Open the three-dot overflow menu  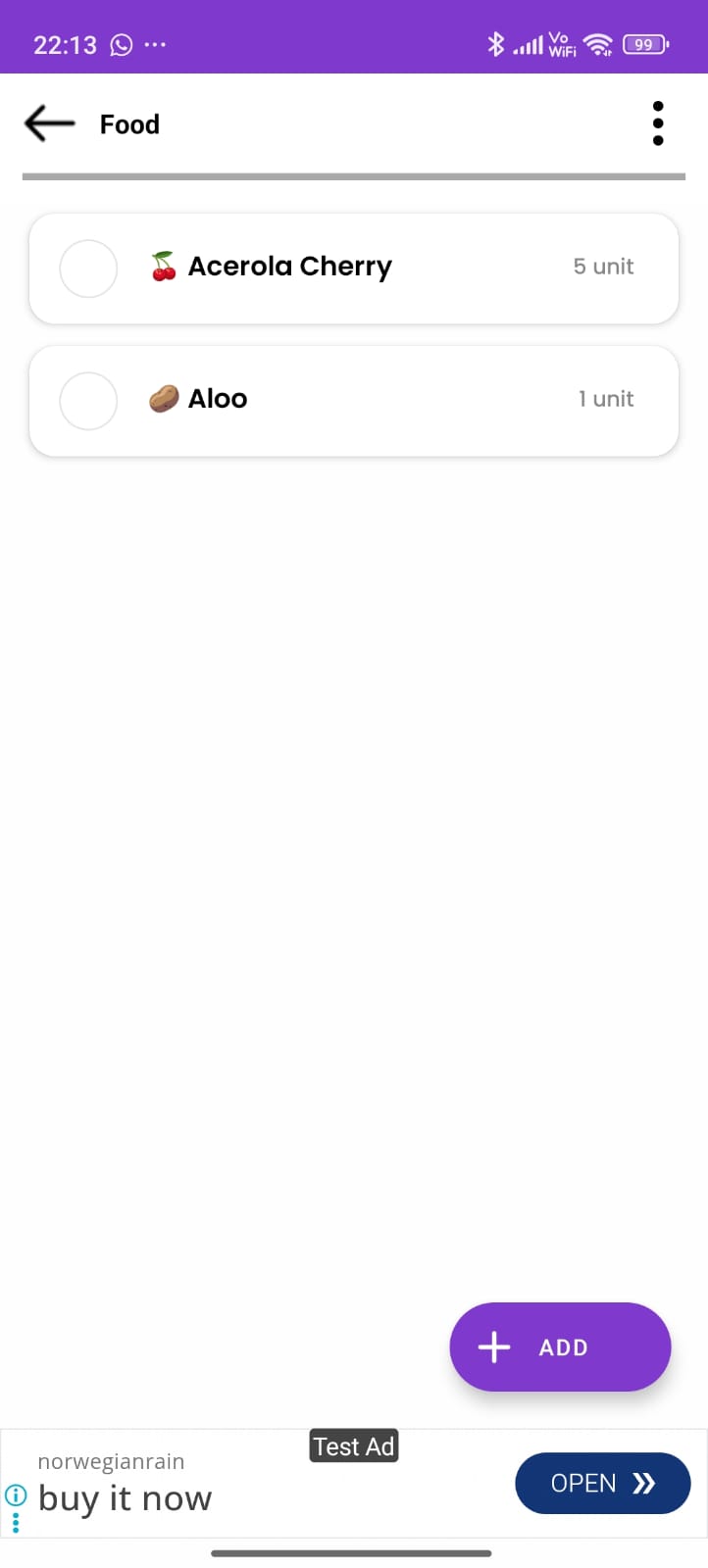[657, 122]
